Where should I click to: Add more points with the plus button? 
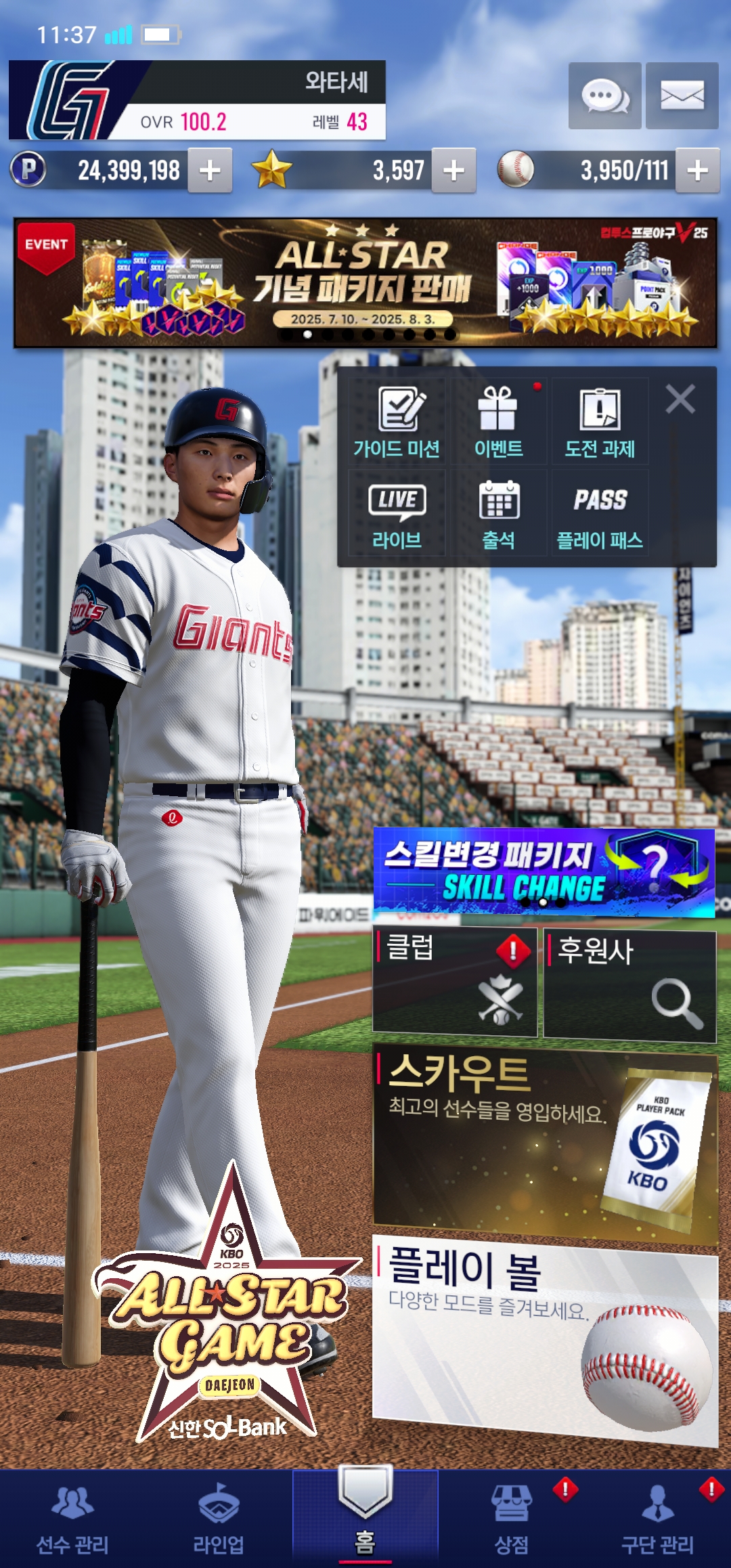click(210, 171)
